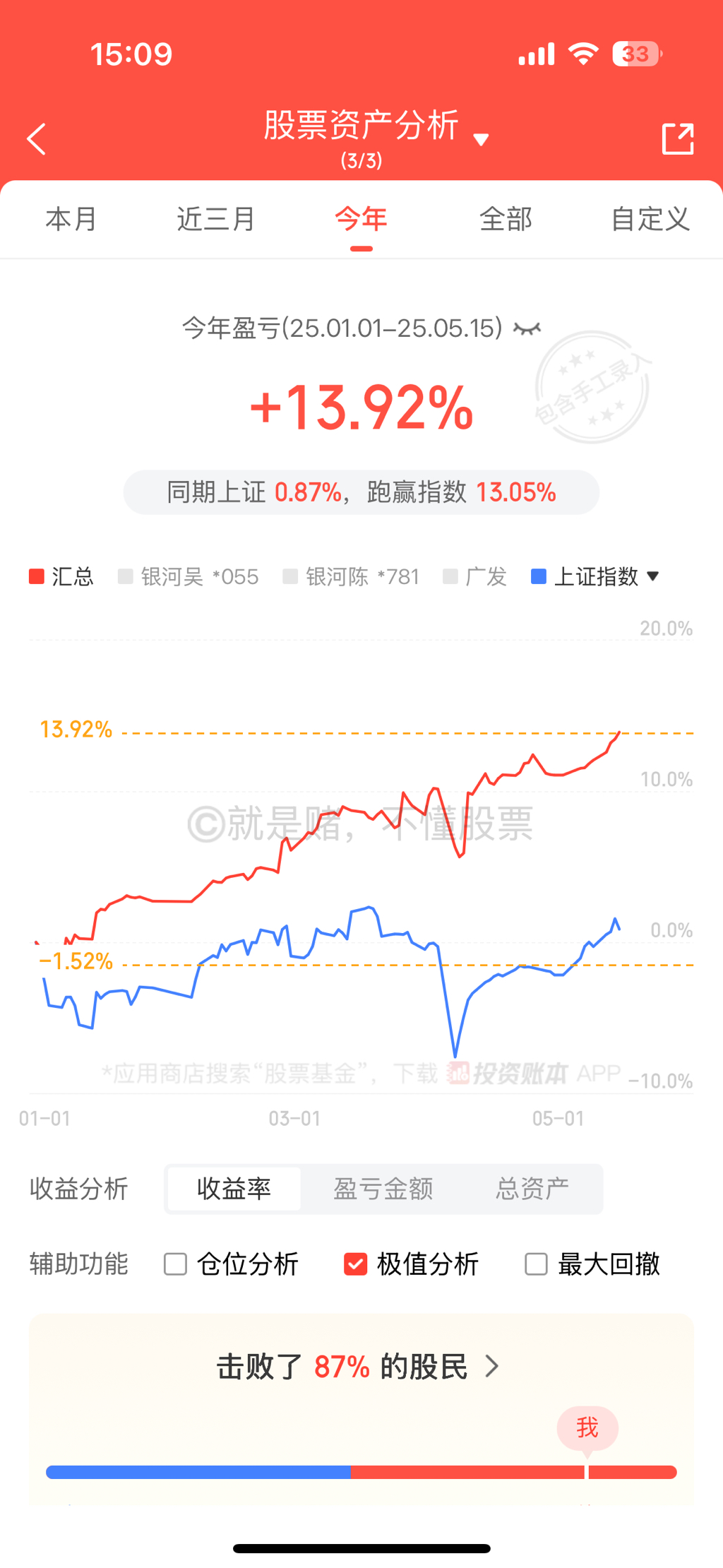Select the 收益率 analysis mode

[234, 1189]
